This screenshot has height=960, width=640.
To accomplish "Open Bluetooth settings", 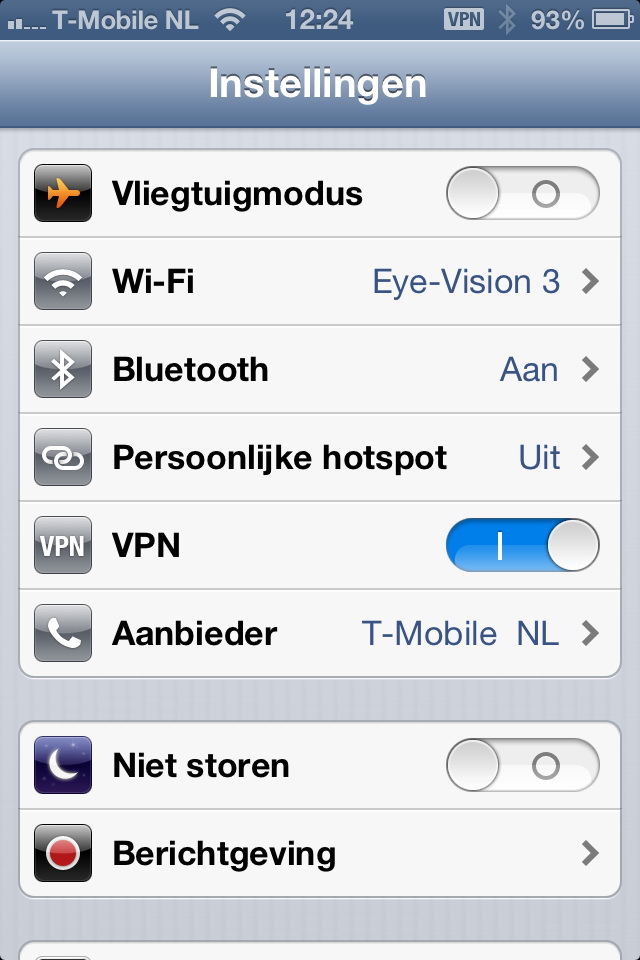I will pos(320,369).
